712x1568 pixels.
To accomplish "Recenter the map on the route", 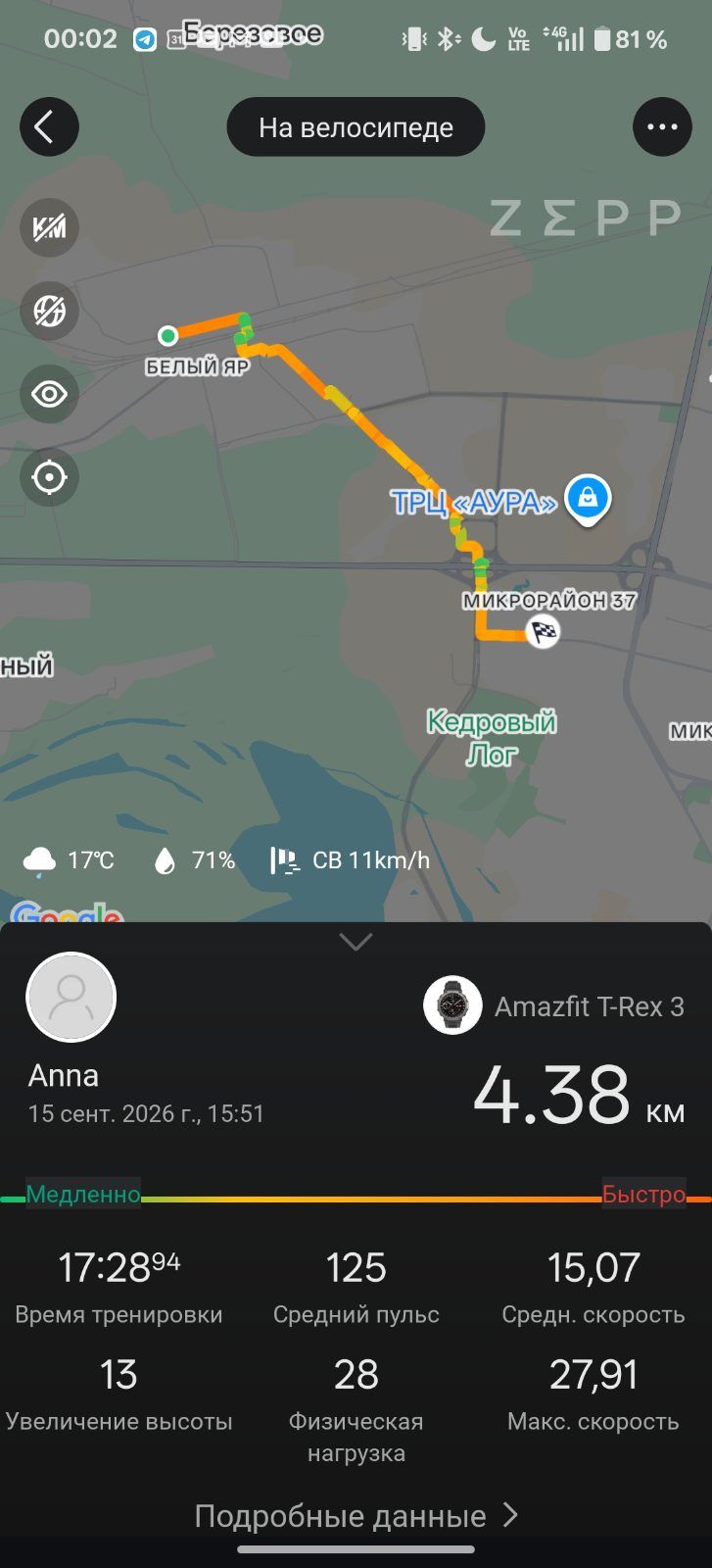I will 49,477.
